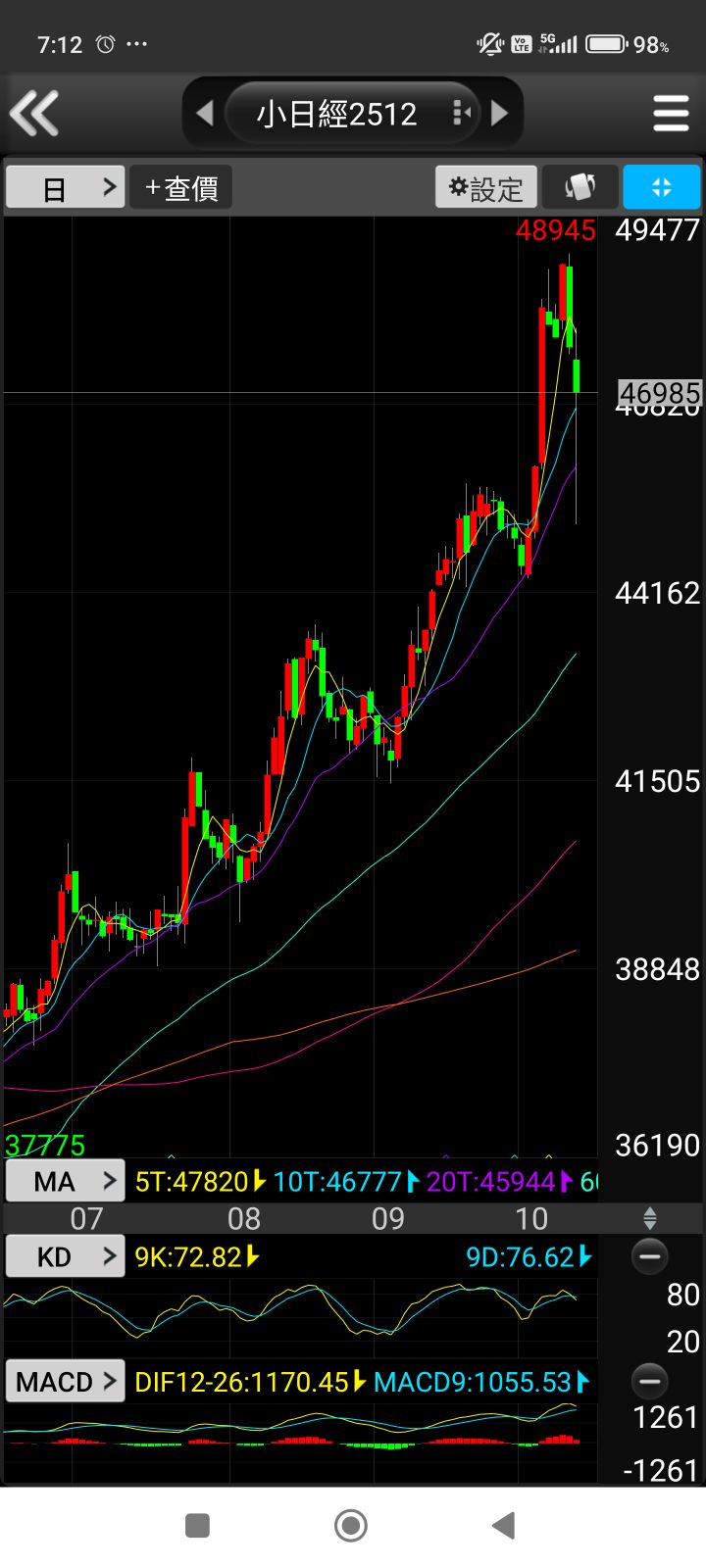The width and height of the screenshot is (706, 1568).
Task: Change the 日 chart period
Action: pos(65,187)
